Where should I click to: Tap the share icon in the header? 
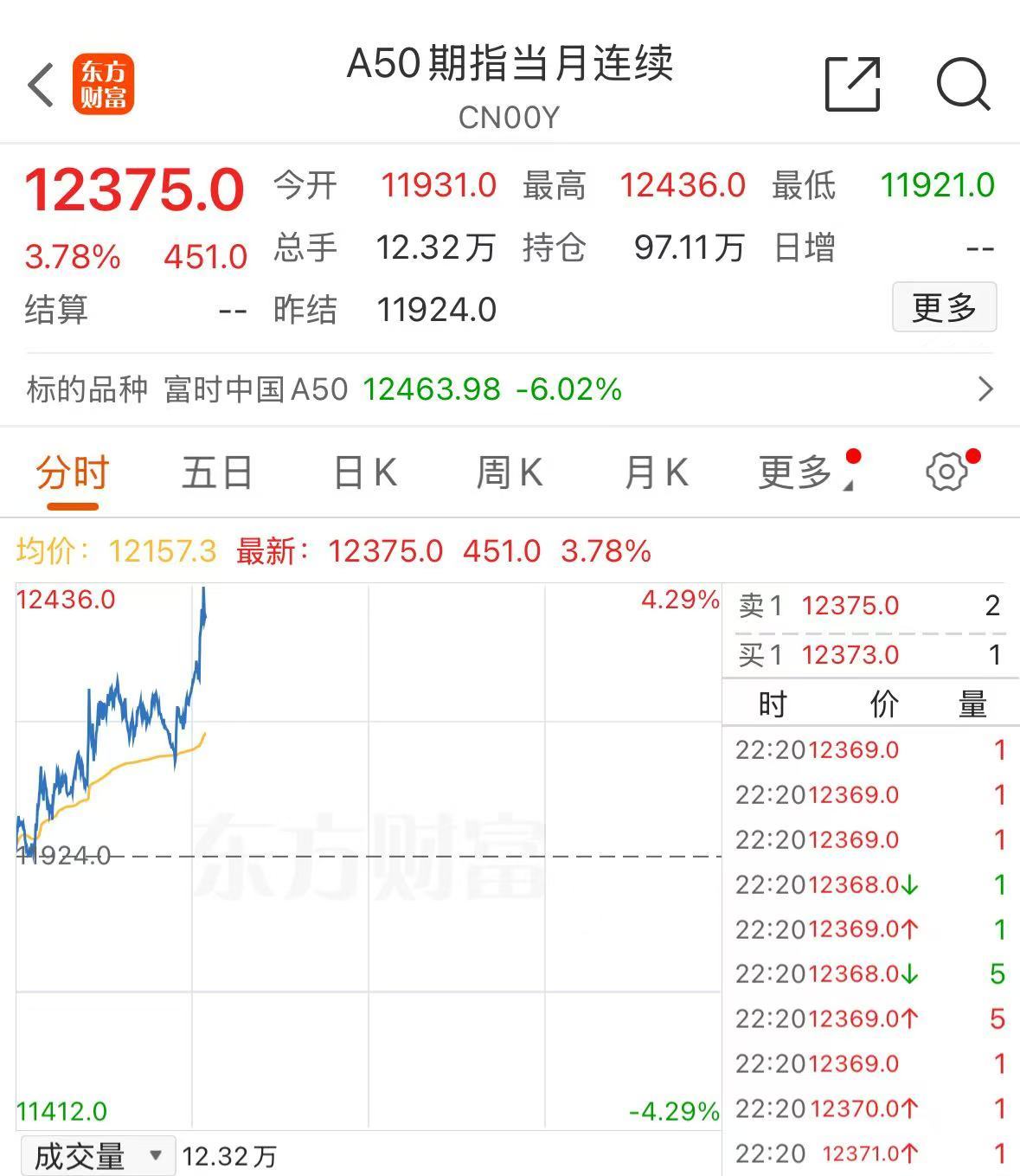pyautogui.click(x=853, y=84)
